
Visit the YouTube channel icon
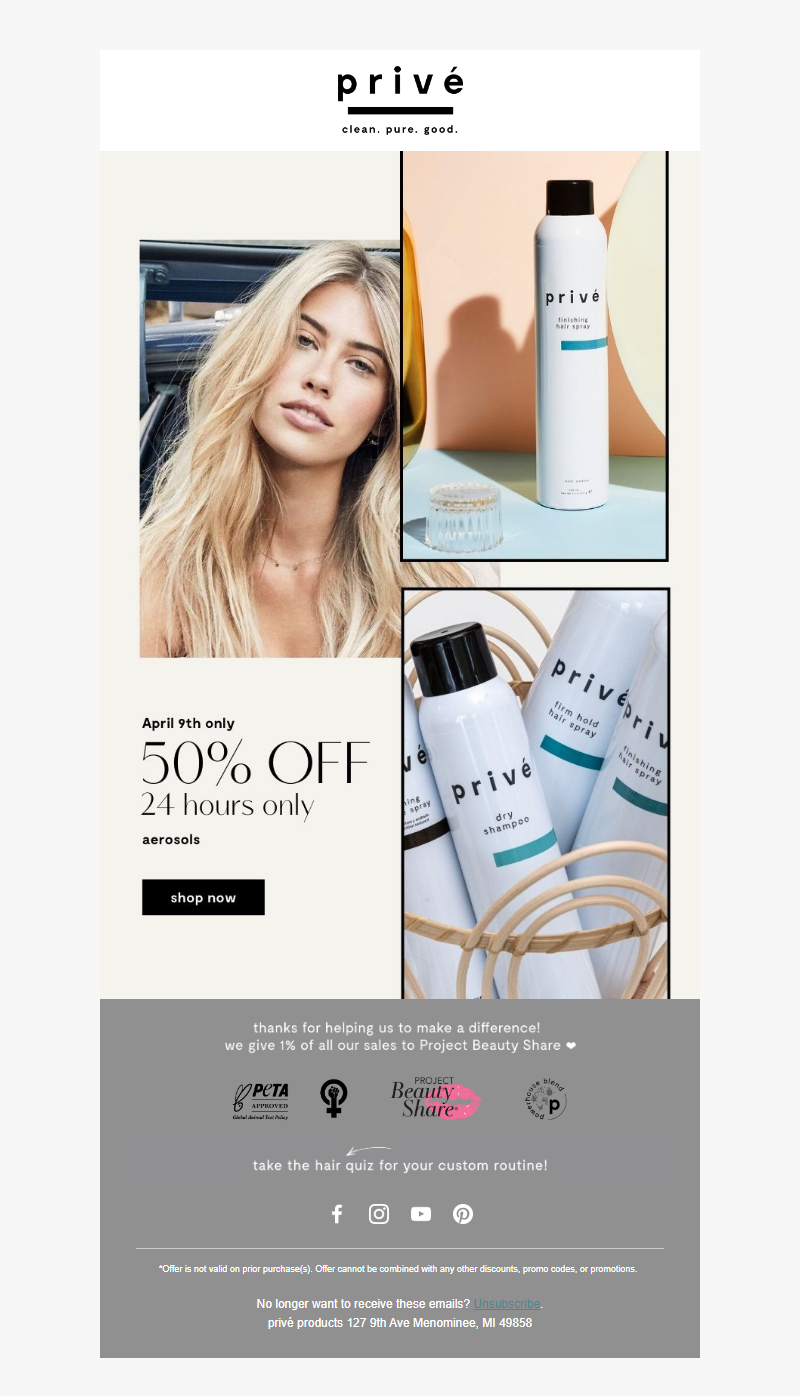pos(421,1214)
